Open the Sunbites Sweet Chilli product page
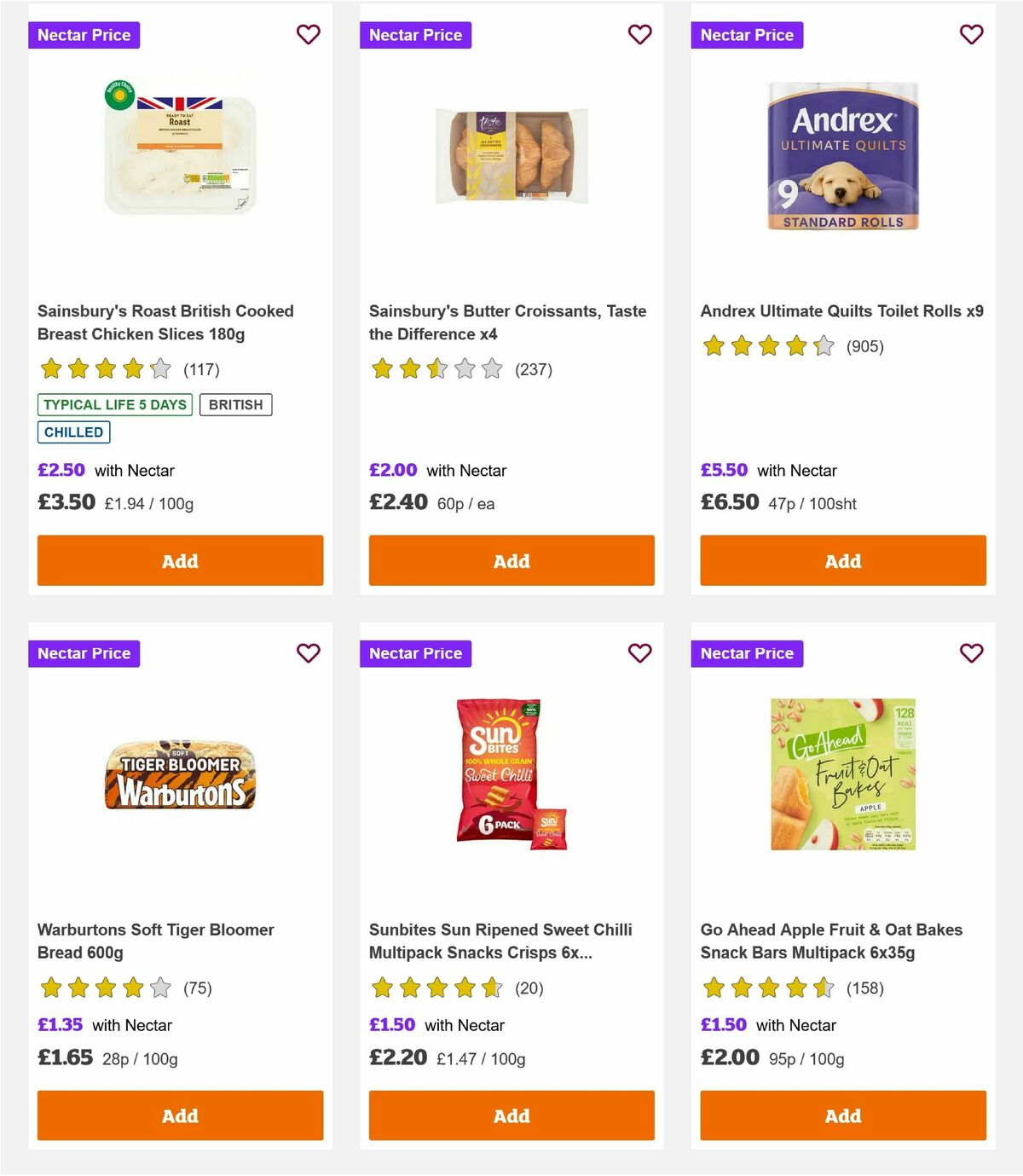The width and height of the screenshot is (1023, 1176). 500,941
